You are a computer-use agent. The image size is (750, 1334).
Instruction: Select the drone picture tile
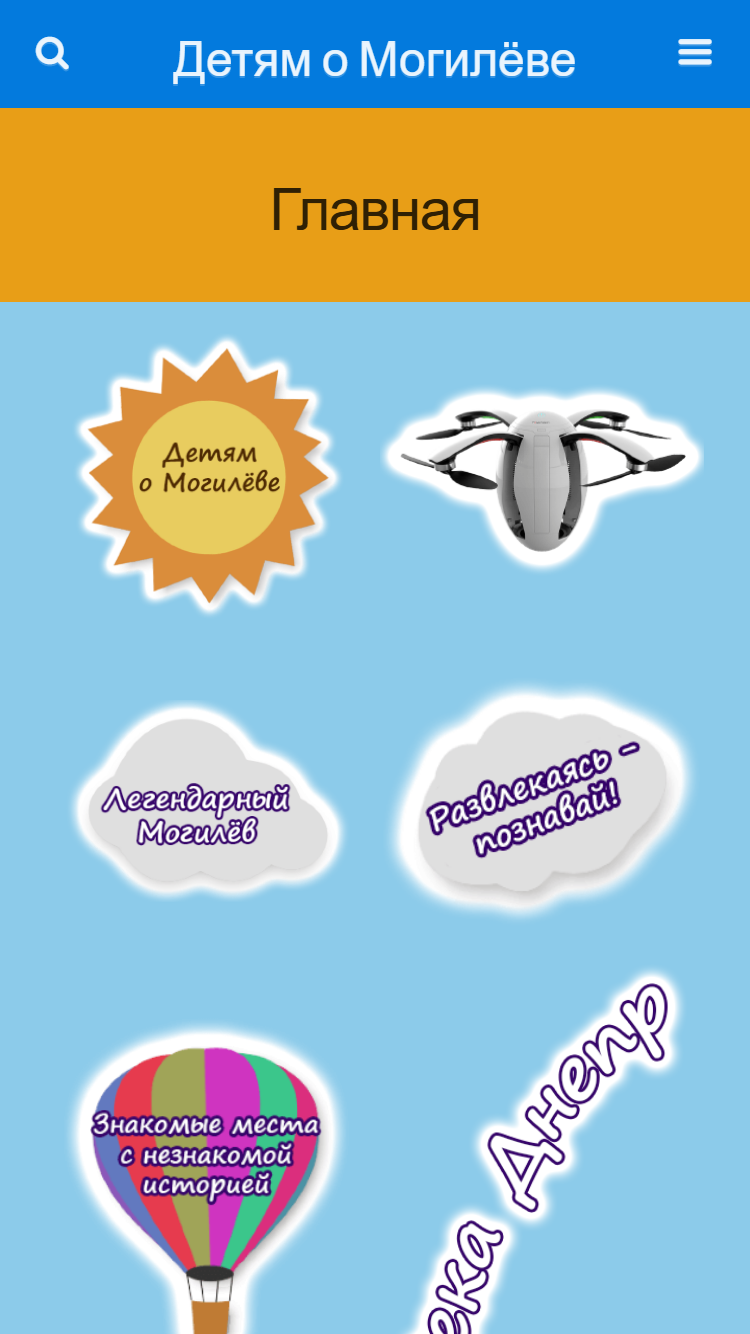coord(545,474)
